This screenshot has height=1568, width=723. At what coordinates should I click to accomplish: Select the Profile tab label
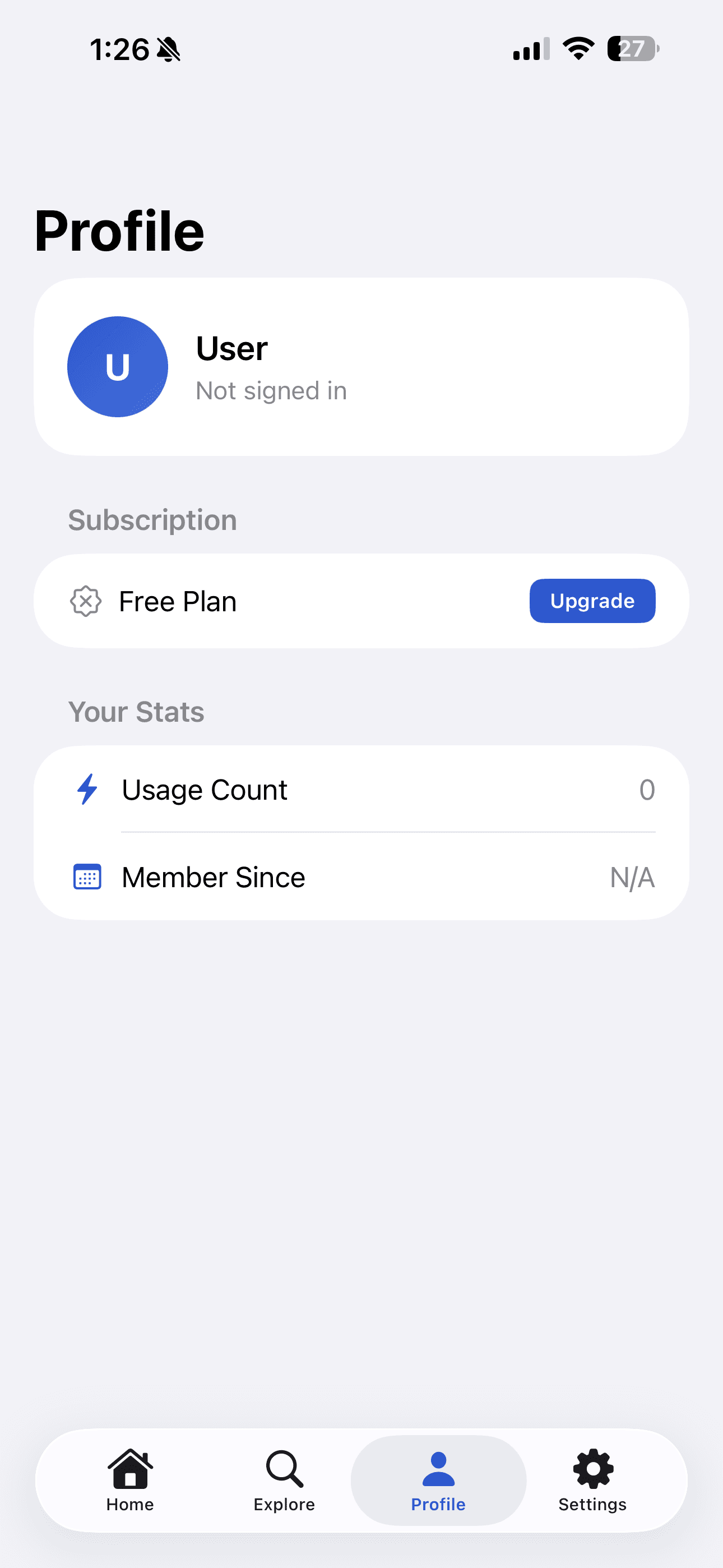438,1504
